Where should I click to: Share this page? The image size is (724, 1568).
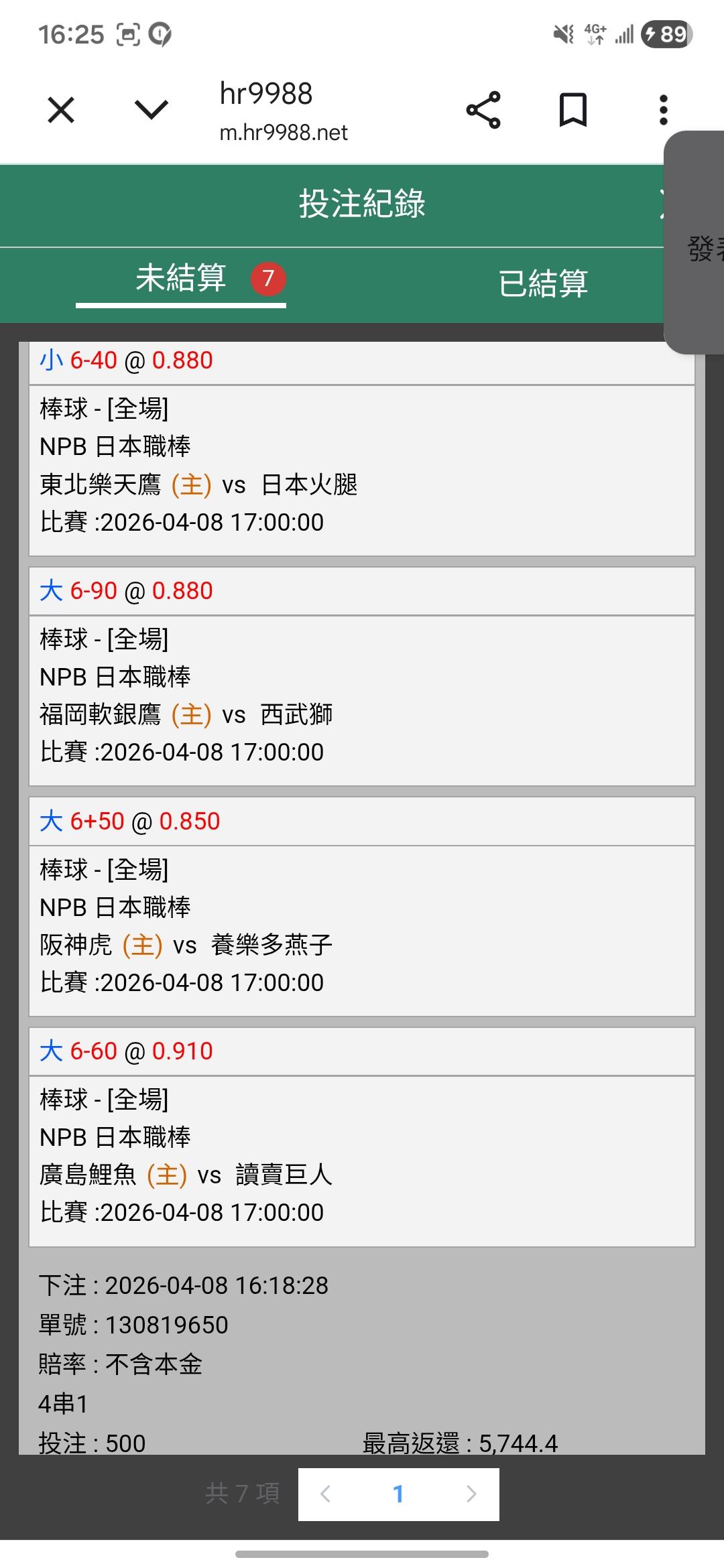pyautogui.click(x=483, y=110)
